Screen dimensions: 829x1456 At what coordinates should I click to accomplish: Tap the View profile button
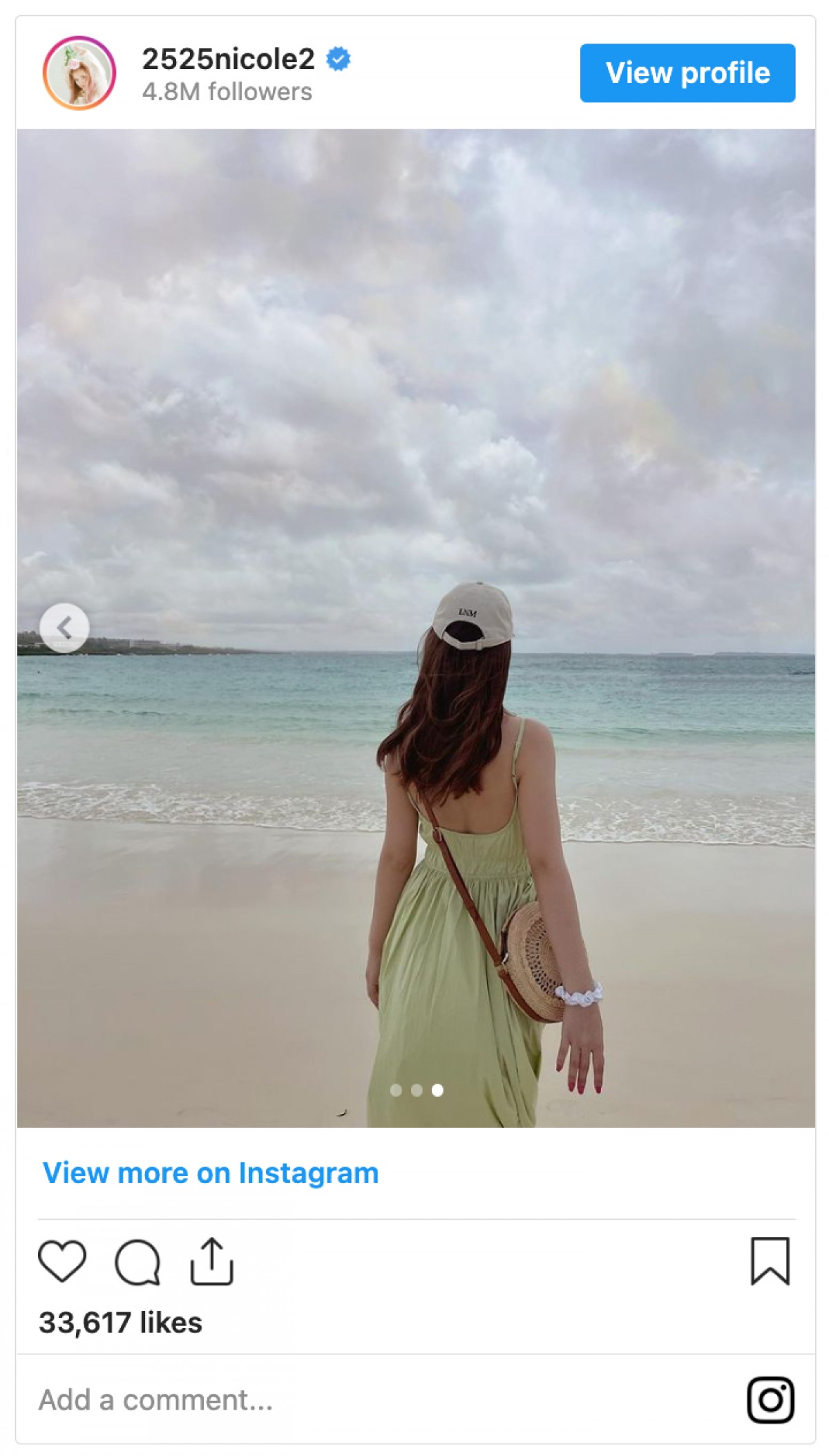(x=687, y=73)
